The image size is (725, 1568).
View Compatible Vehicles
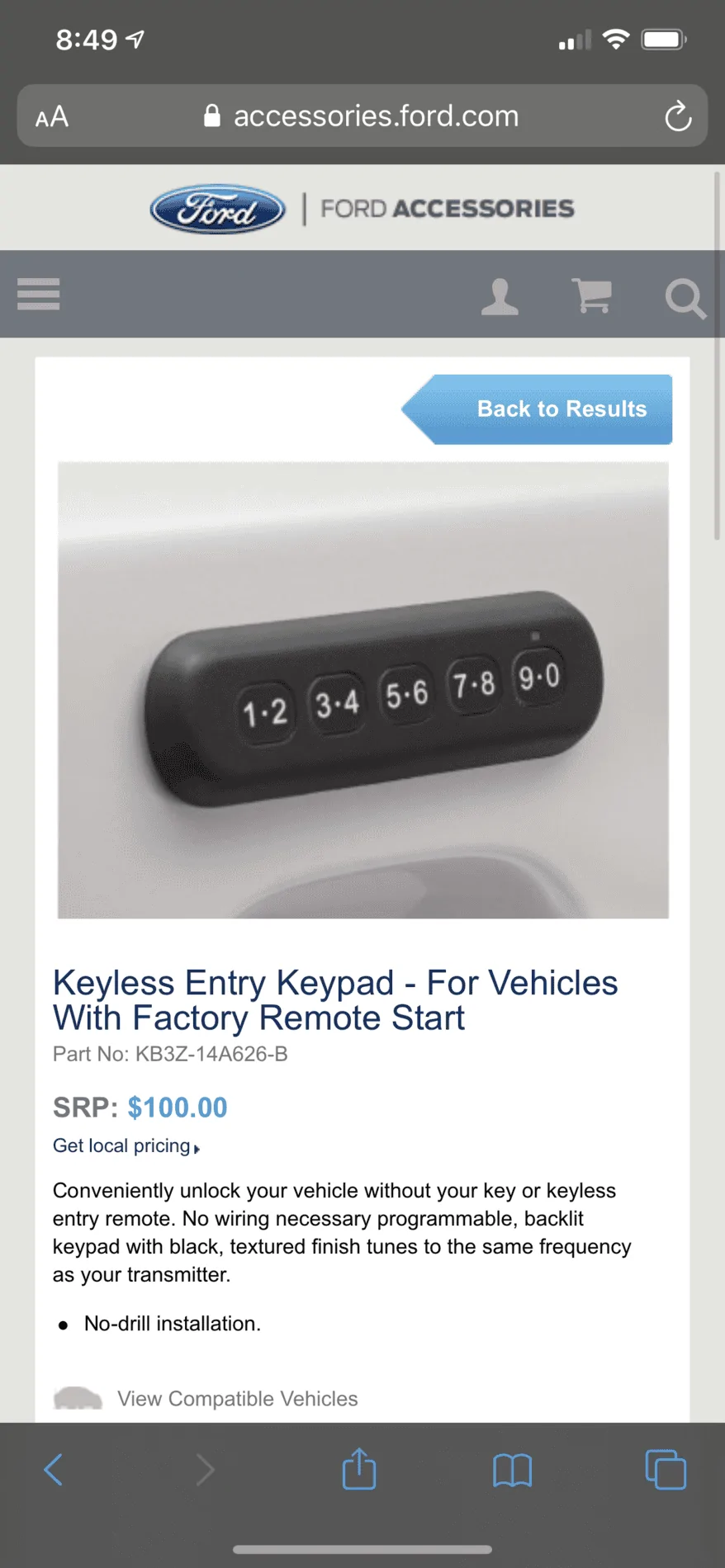click(236, 1398)
